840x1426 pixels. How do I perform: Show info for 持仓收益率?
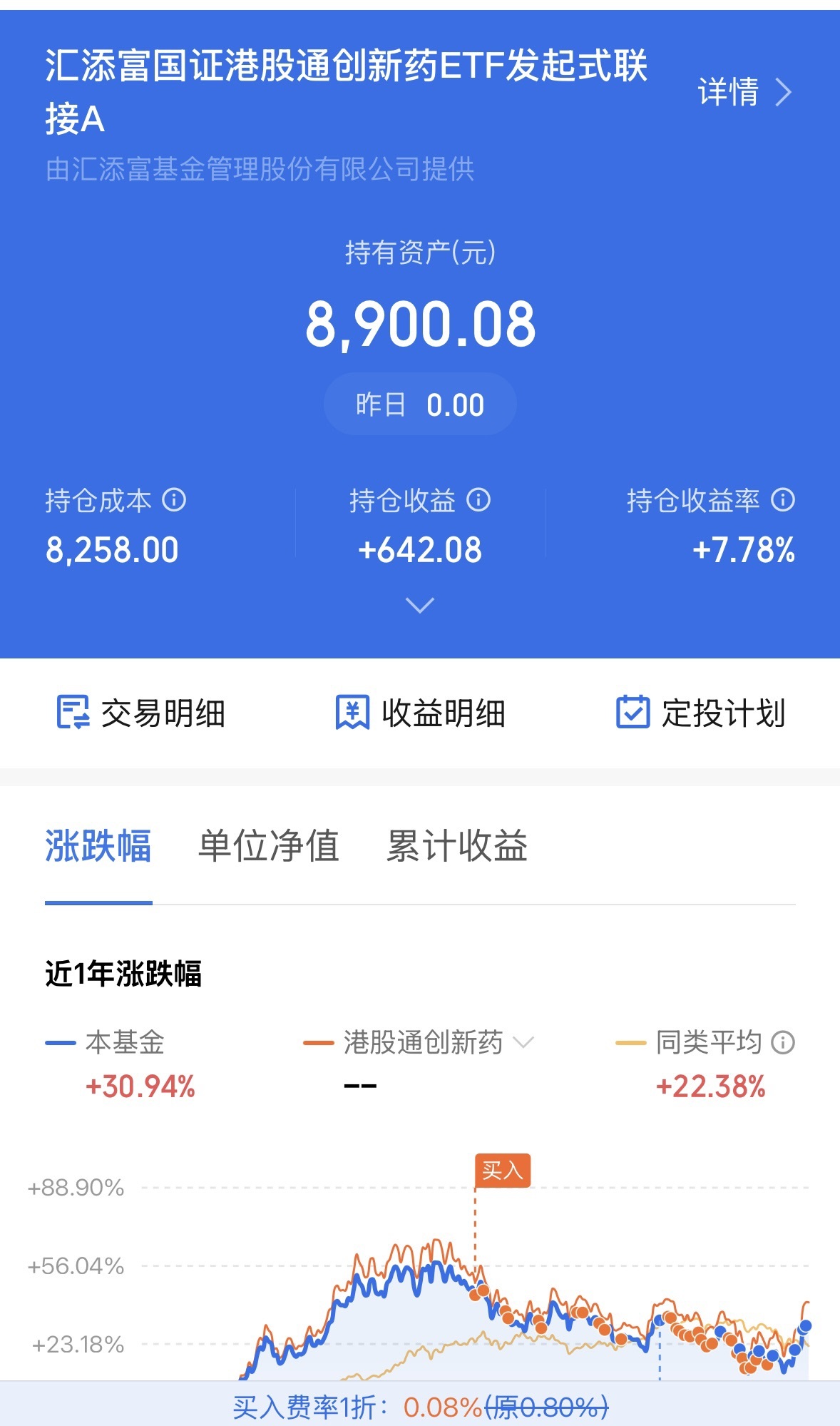(783, 500)
